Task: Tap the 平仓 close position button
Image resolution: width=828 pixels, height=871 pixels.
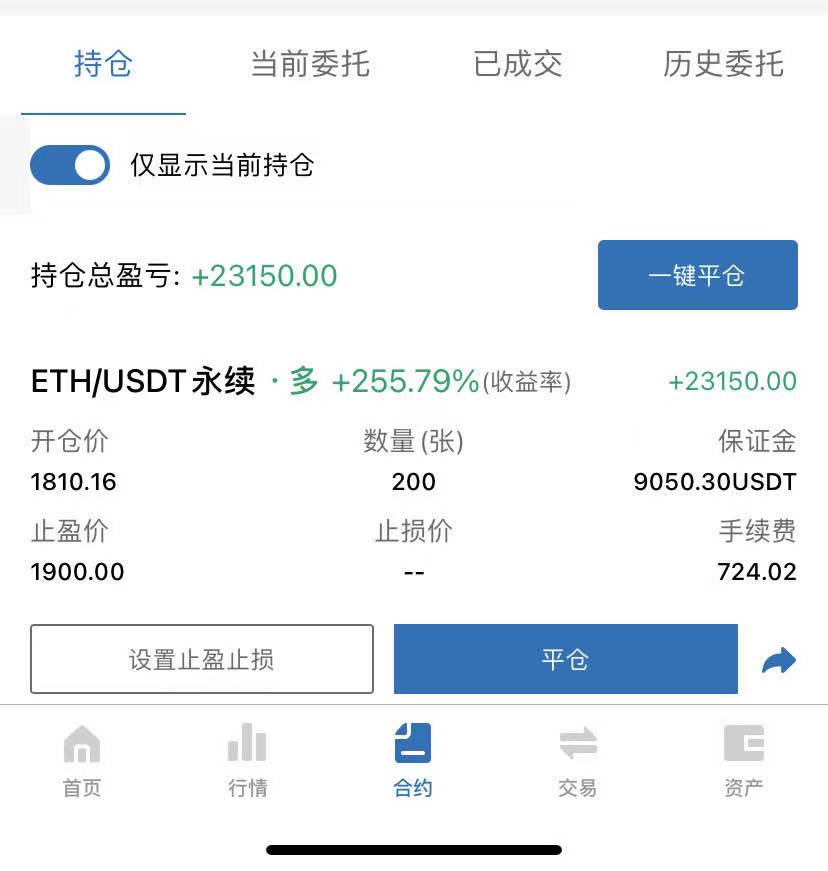Action: [x=566, y=658]
